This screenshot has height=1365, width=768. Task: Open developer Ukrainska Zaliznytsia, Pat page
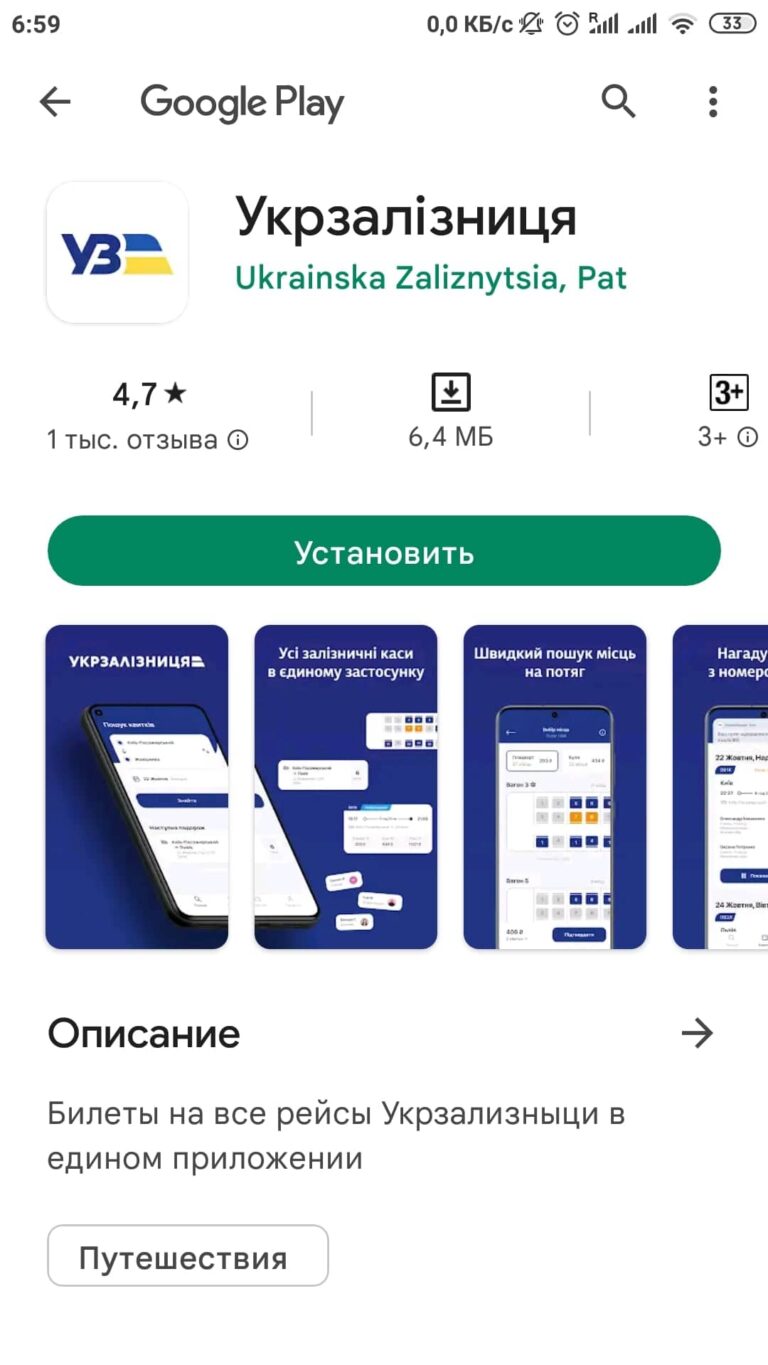point(431,277)
